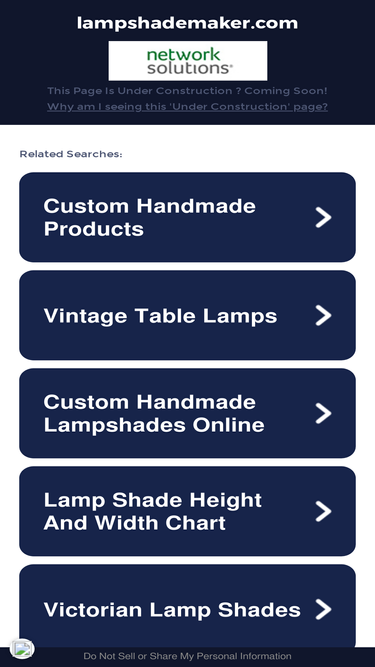Tap Lamp Shade Height And Width Chart
Screen dimensions: 375x667
point(187,511)
